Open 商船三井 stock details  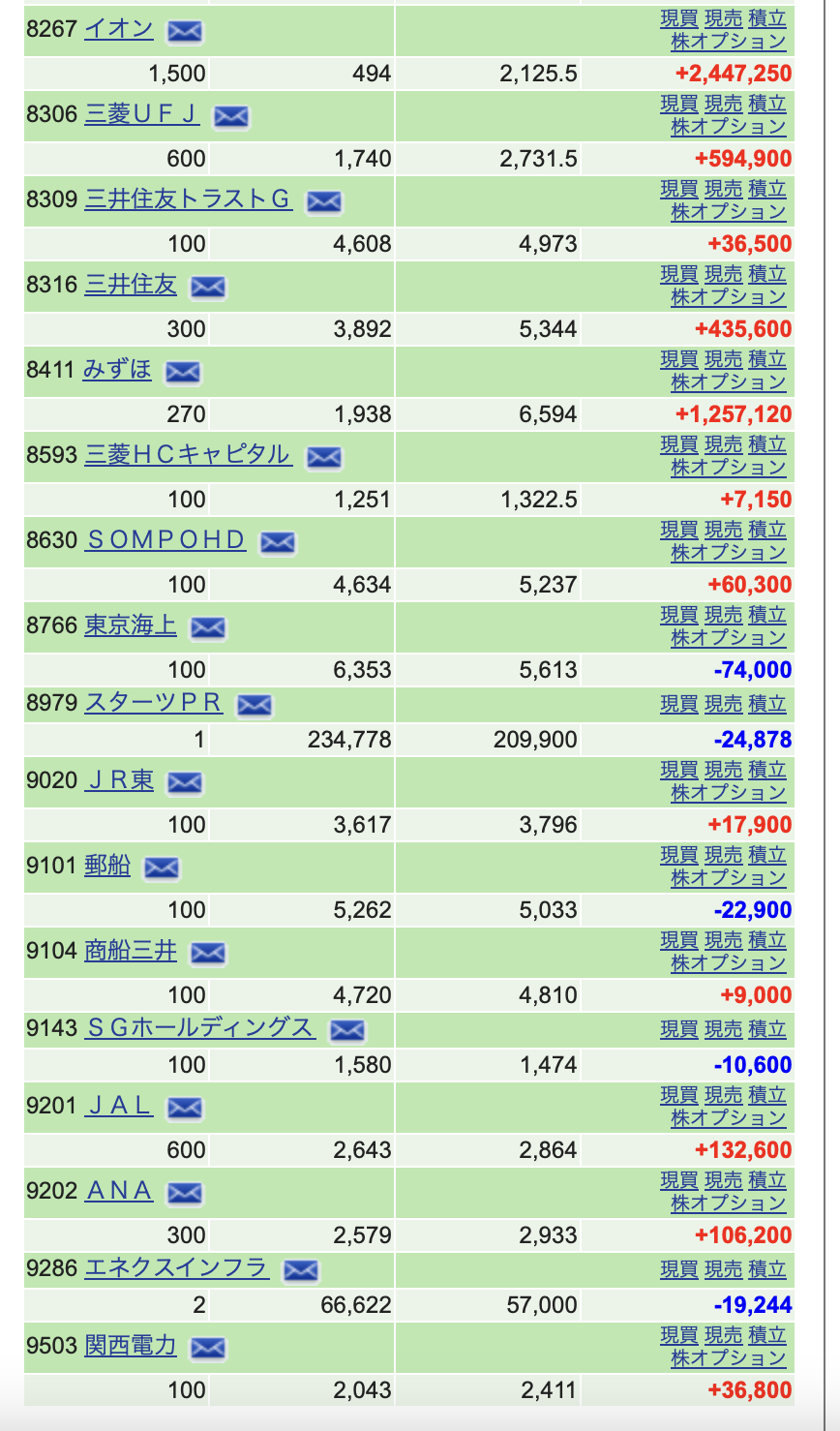[x=131, y=951]
